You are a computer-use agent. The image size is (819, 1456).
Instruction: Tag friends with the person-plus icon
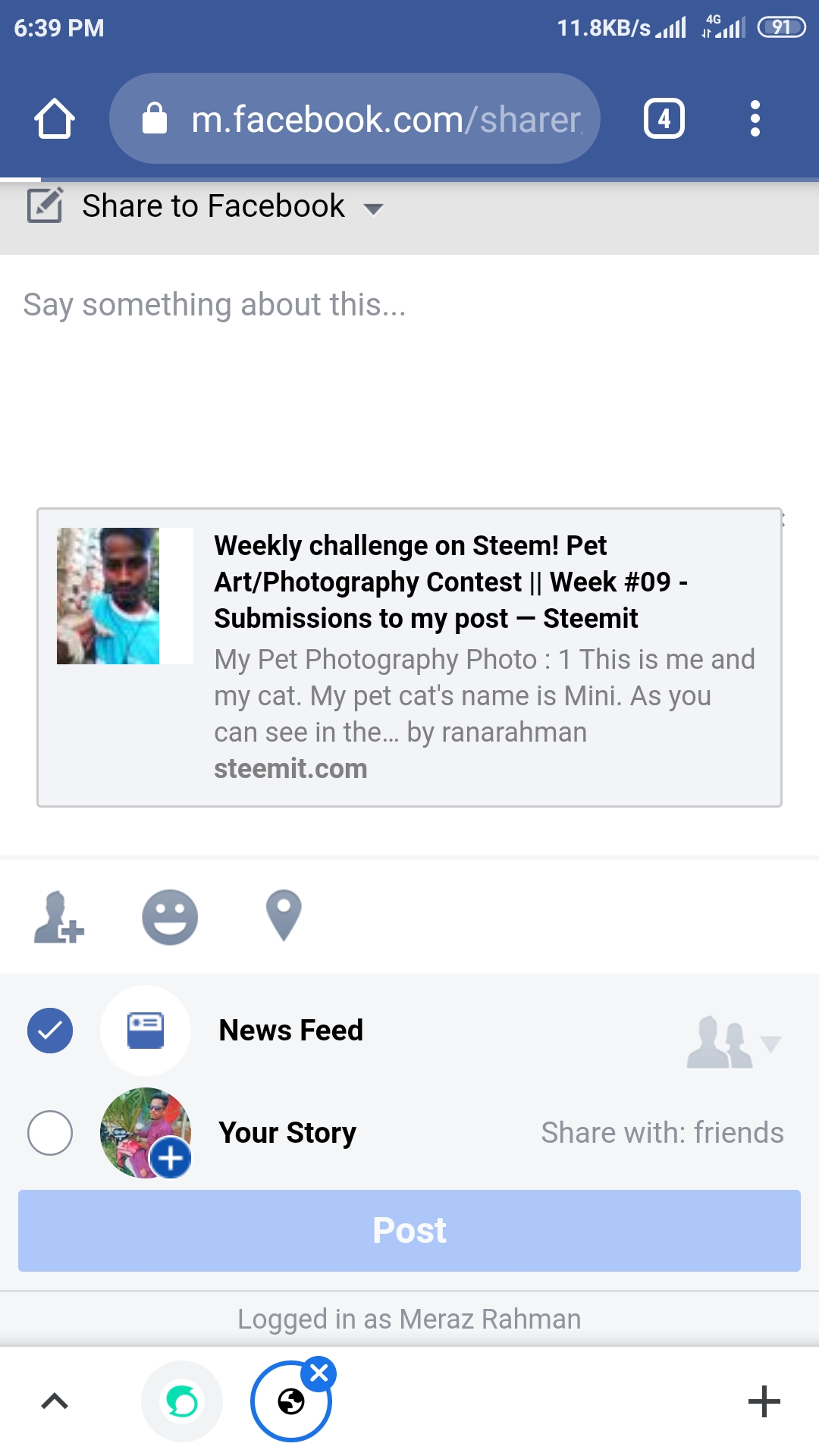point(58,917)
